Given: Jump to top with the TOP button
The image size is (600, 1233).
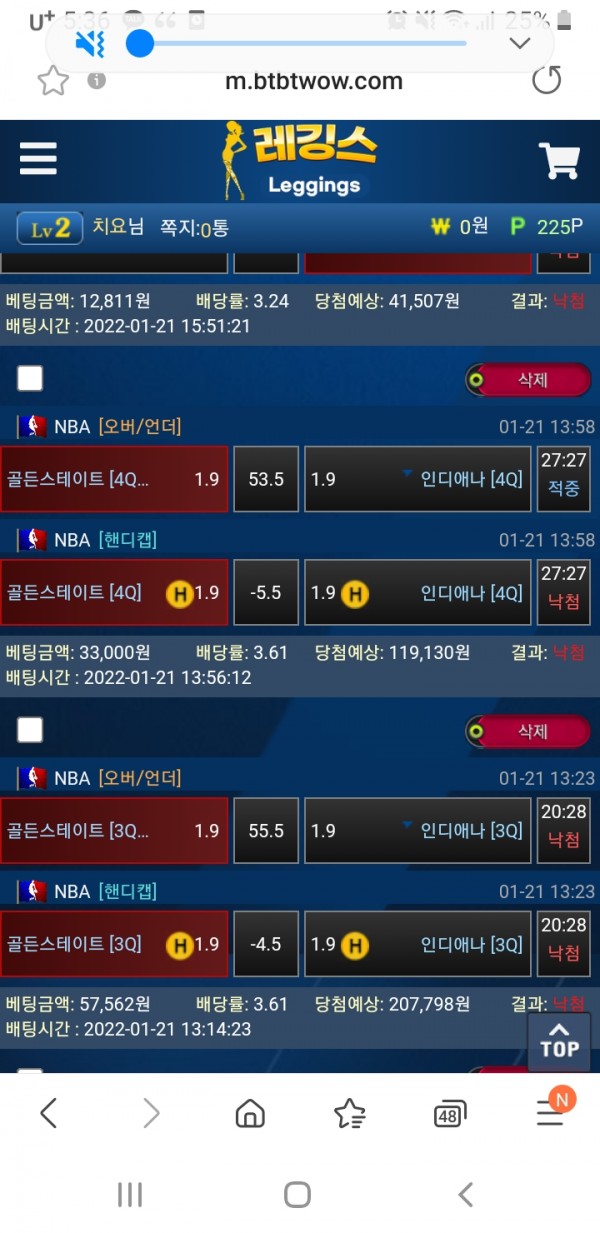Looking at the screenshot, I should (x=559, y=1040).
